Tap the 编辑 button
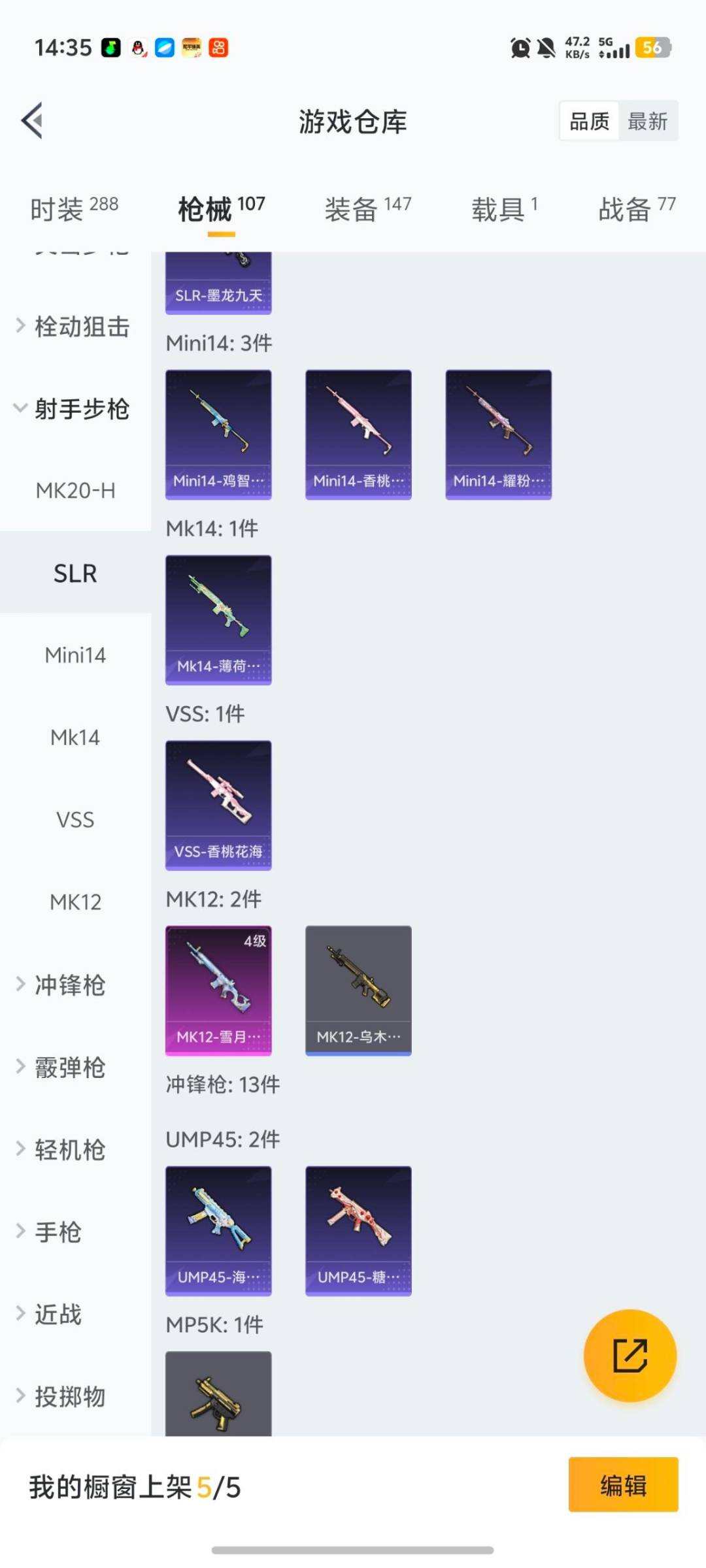The image size is (706, 1568). 623,1485
